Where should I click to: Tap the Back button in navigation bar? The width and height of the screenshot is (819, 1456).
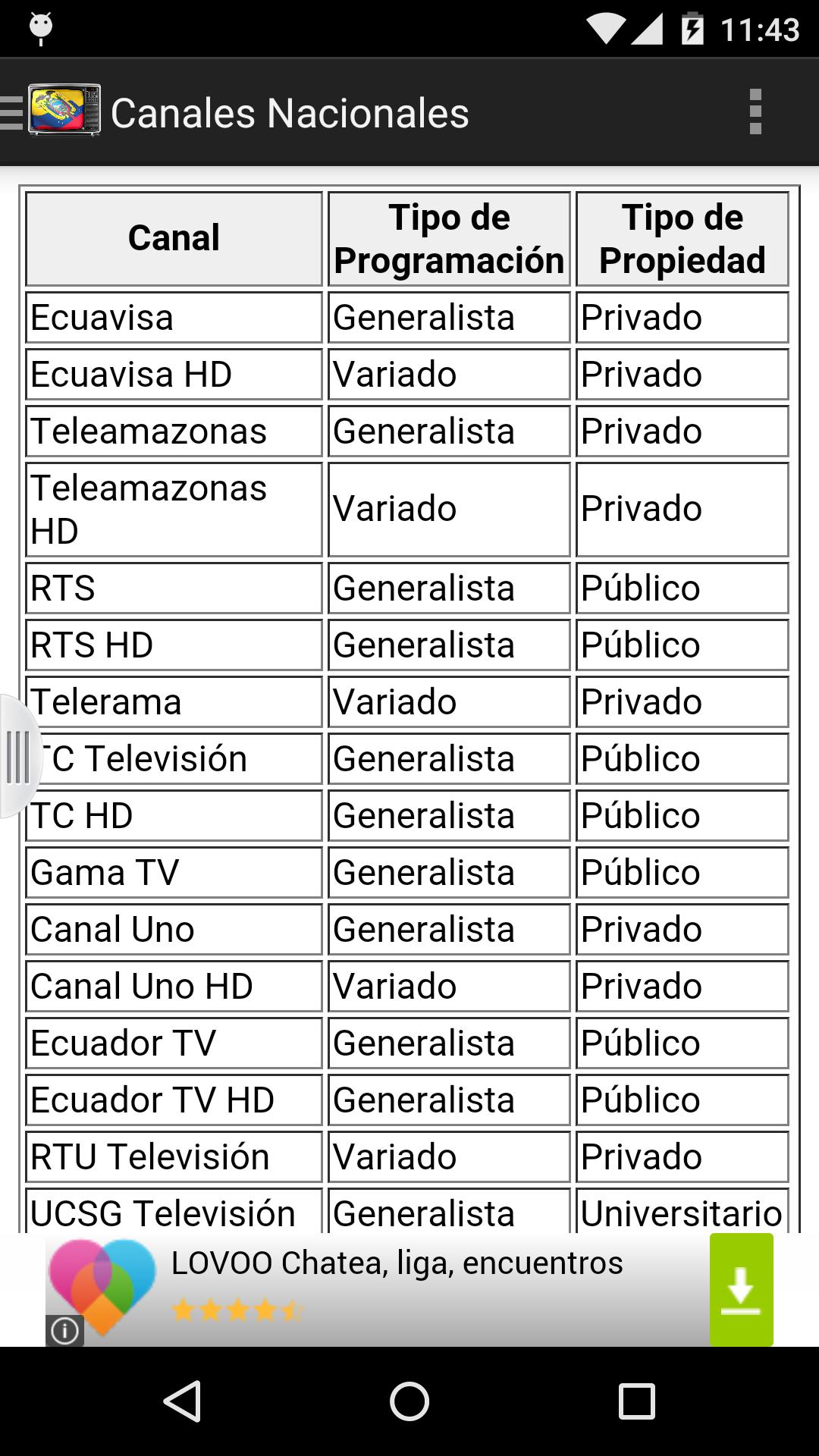(184, 1399)
